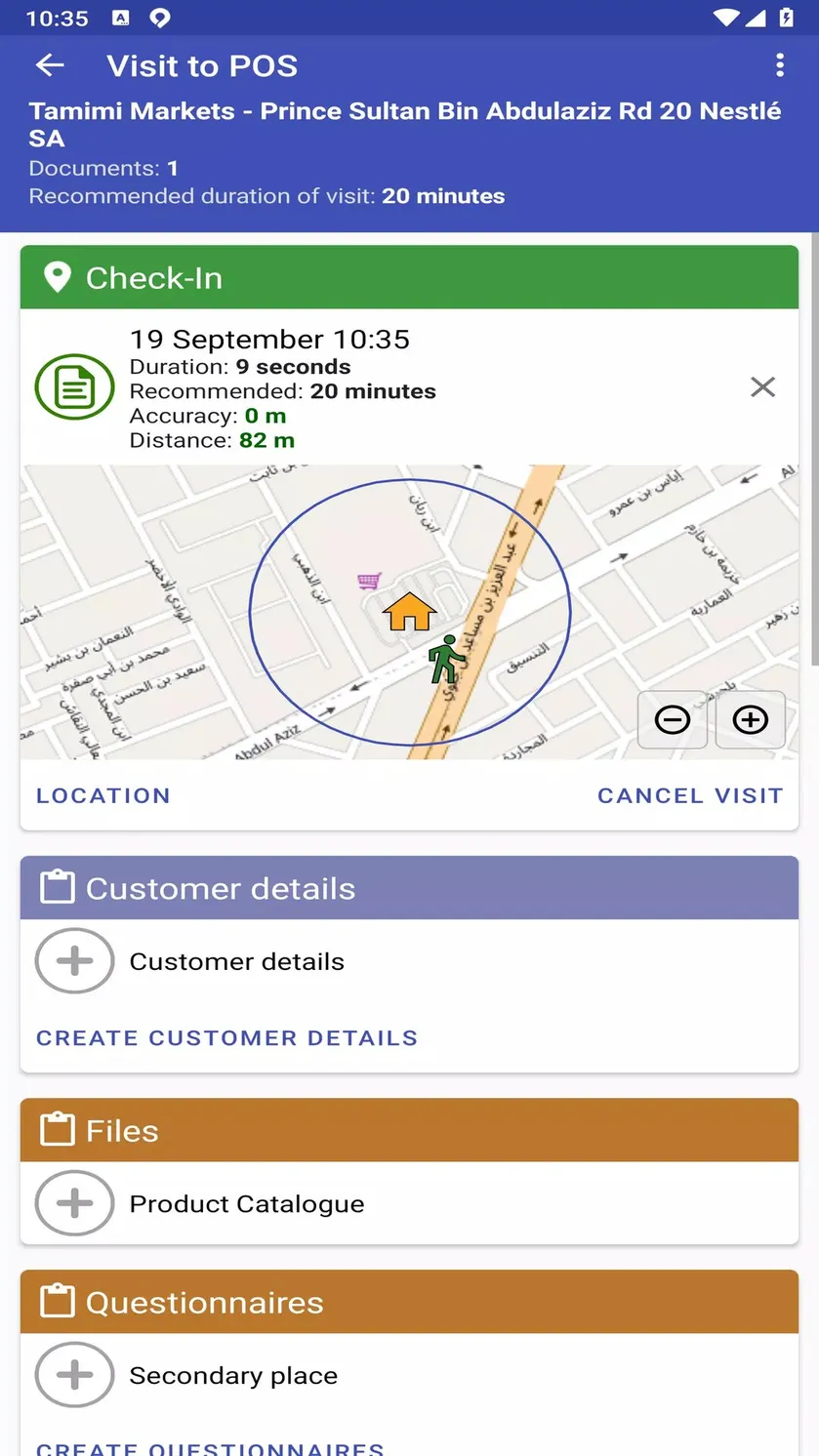Open the Secondary place questionnaire
The image size is (819, 1456).
(x=409, y=1375)
